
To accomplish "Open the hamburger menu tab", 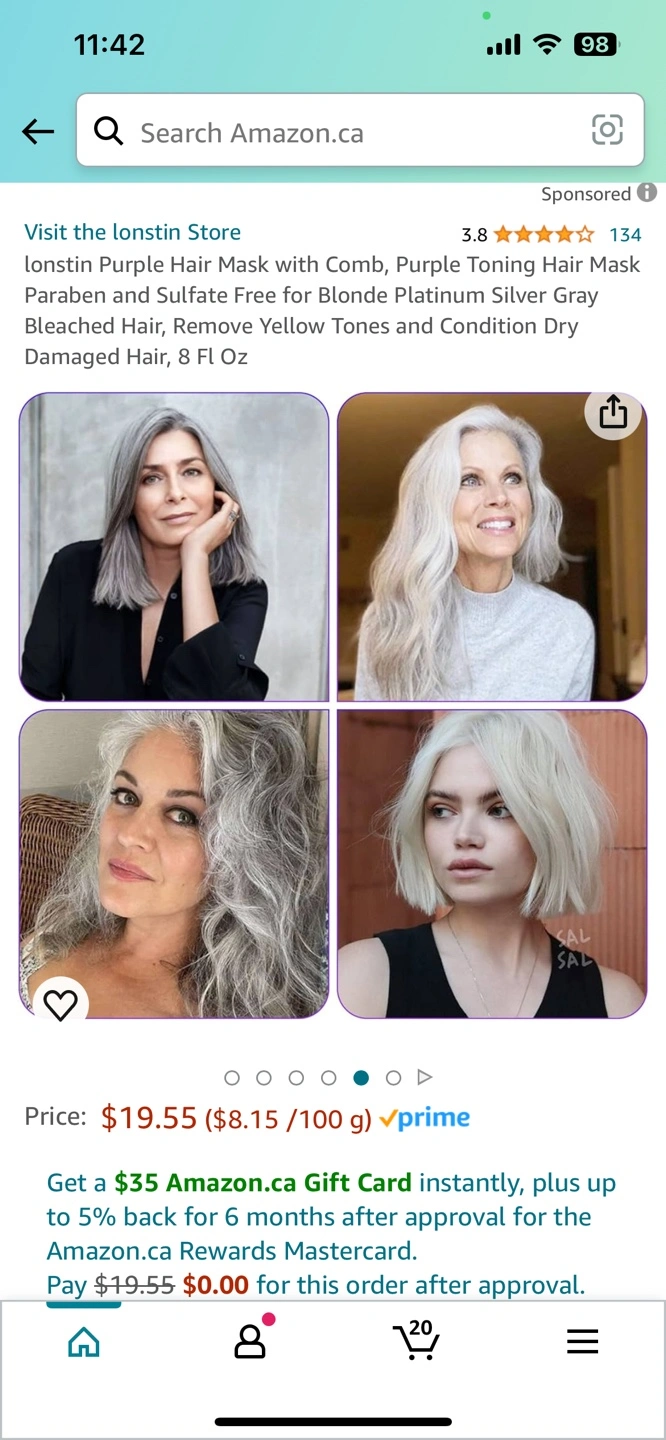I will [583, 1341].
